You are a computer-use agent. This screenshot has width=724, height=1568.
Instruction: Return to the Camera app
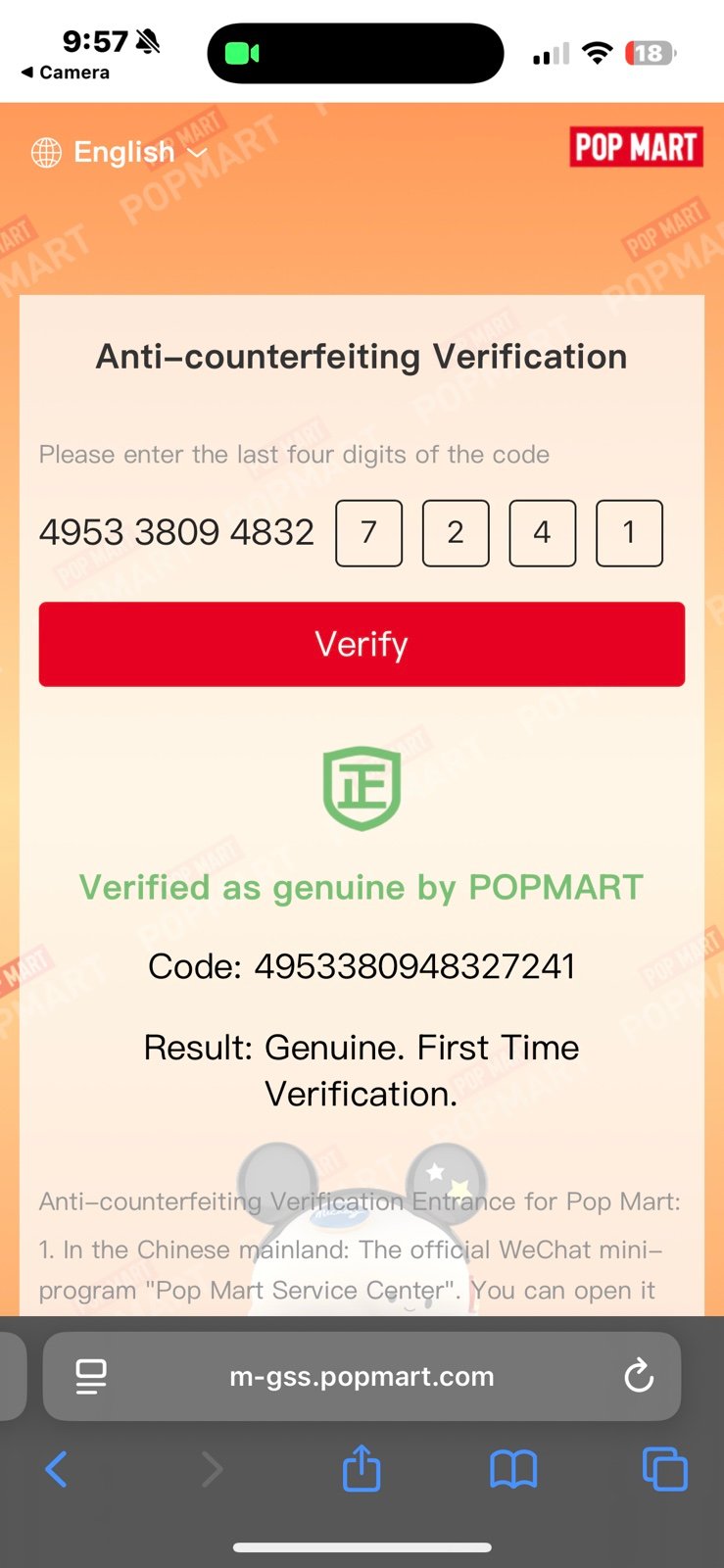(65, 73)
